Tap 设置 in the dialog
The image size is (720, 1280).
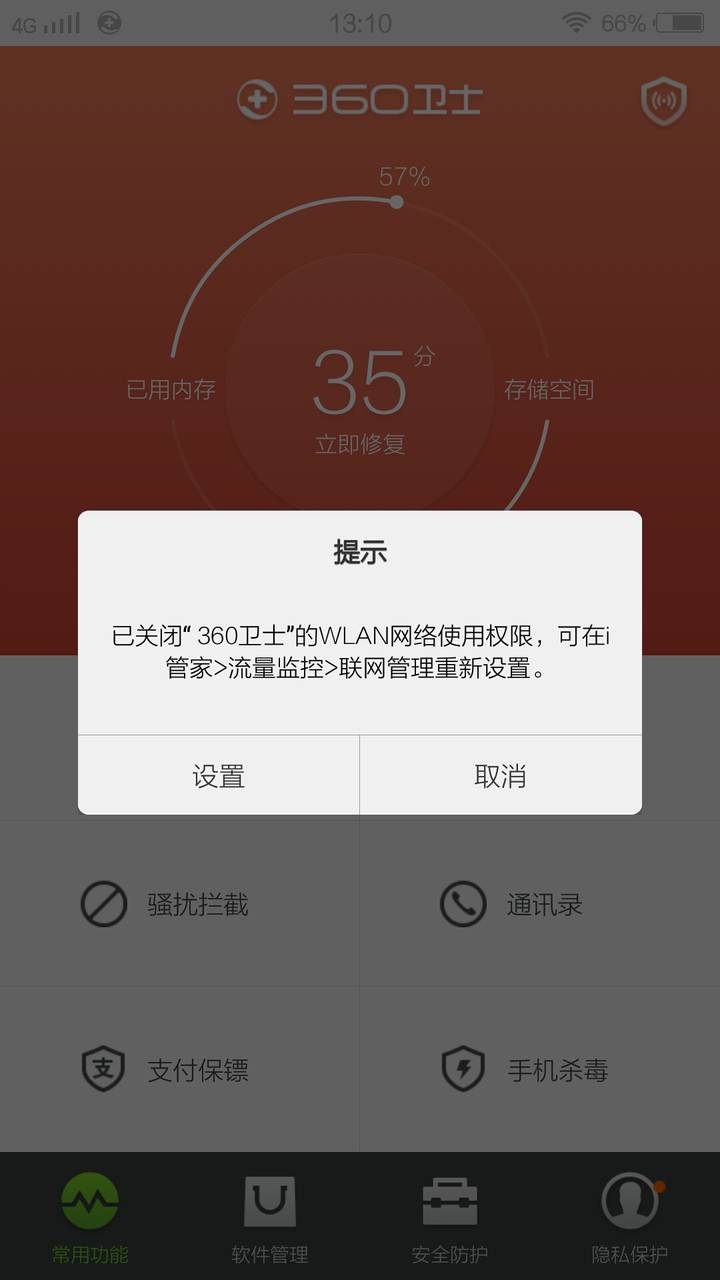pos(218,776)
